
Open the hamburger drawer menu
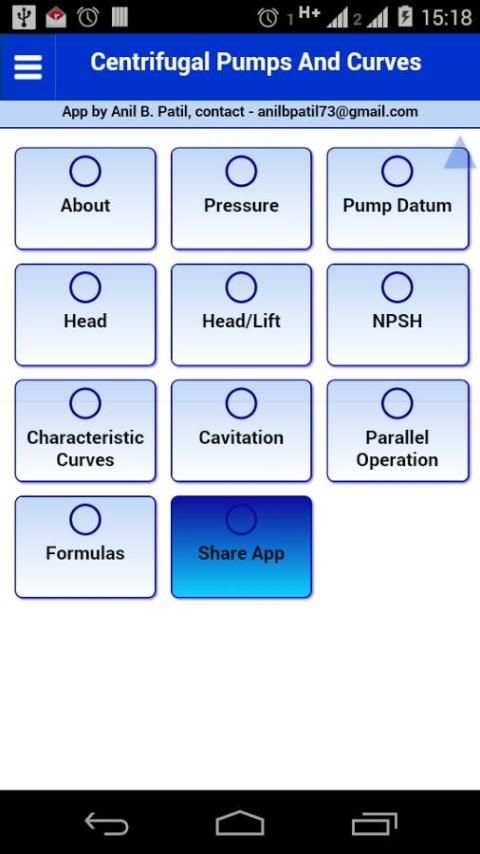(x=28, y=67)
